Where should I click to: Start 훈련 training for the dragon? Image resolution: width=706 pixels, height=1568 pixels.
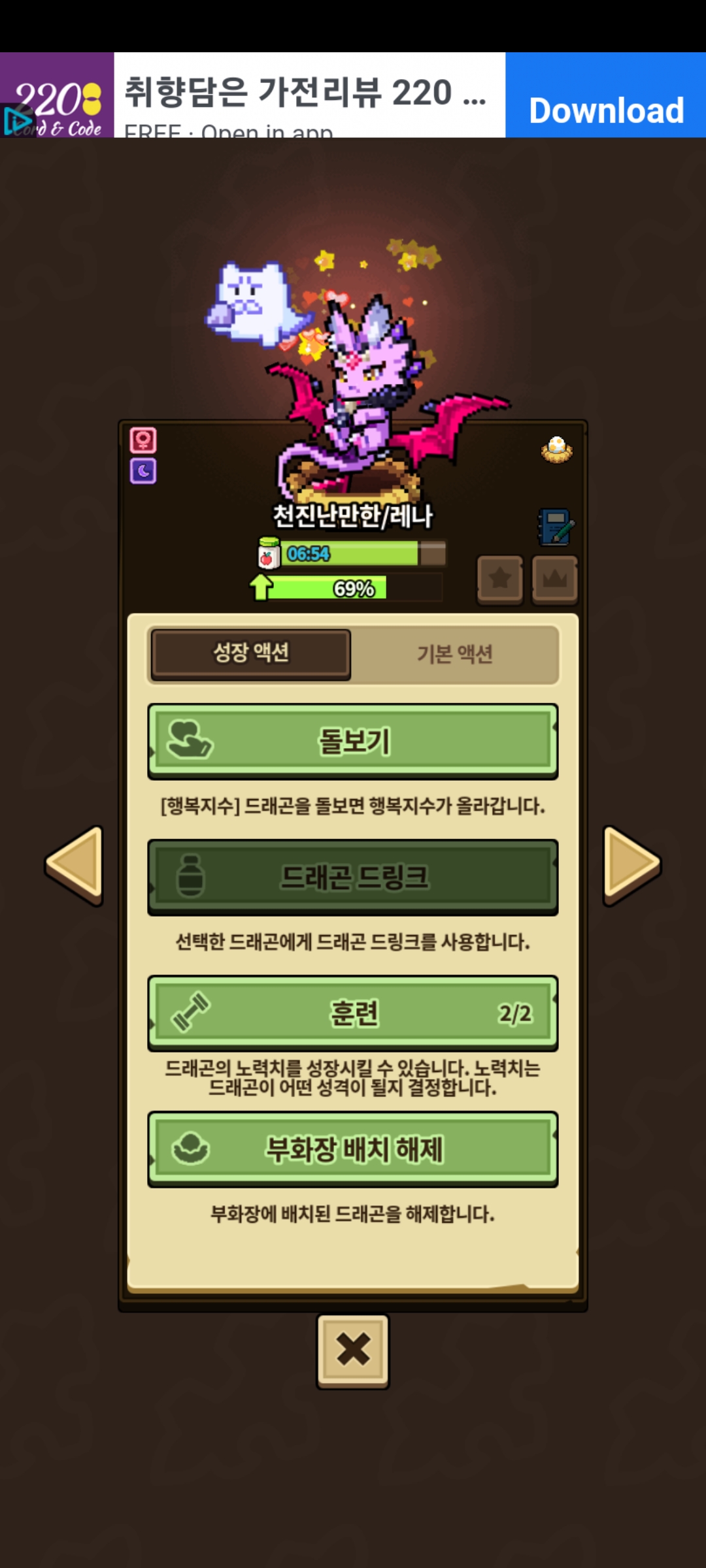(x=353, y=1013)
